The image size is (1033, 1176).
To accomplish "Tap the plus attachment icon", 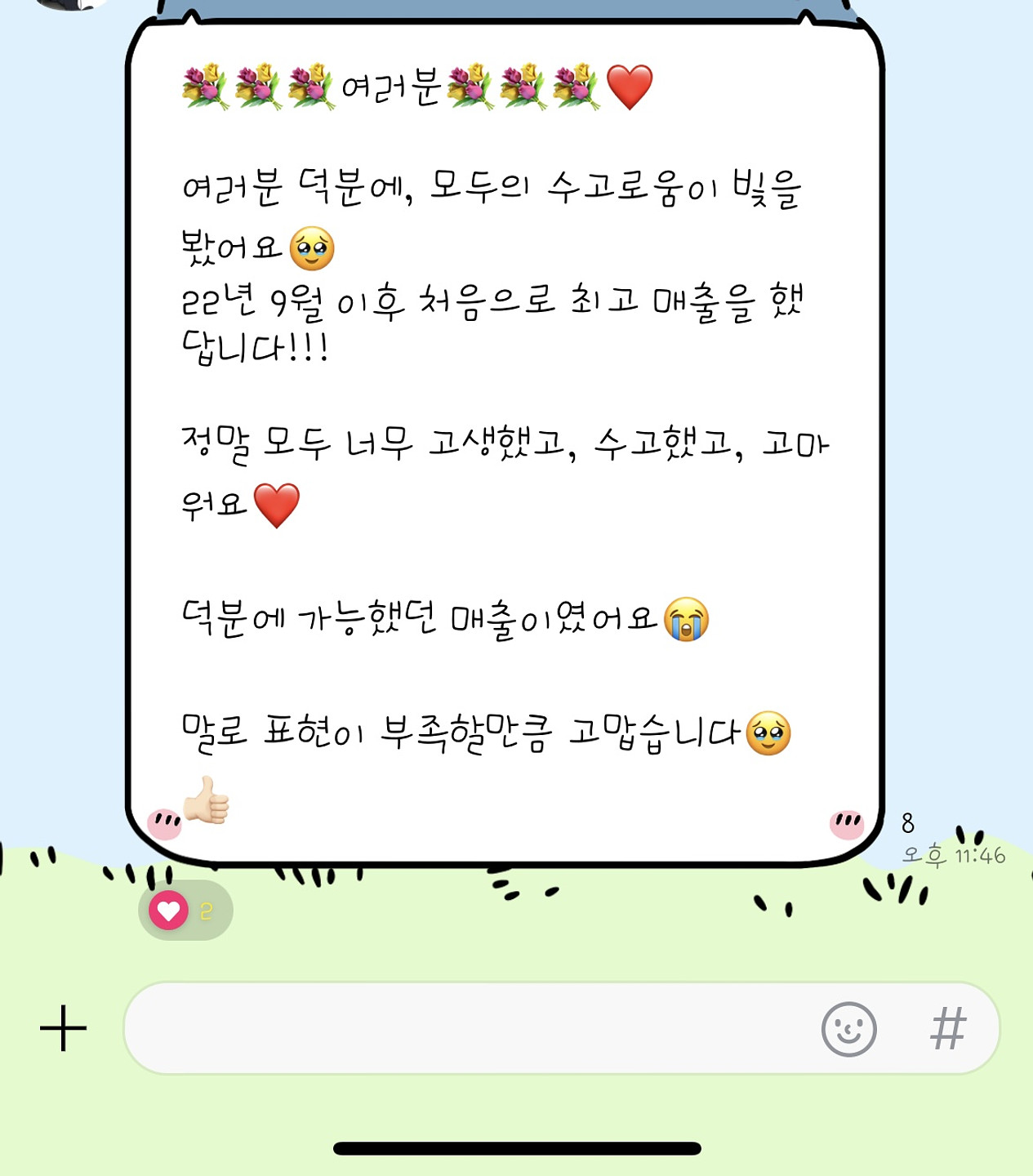I will (x=63, y=1027).
